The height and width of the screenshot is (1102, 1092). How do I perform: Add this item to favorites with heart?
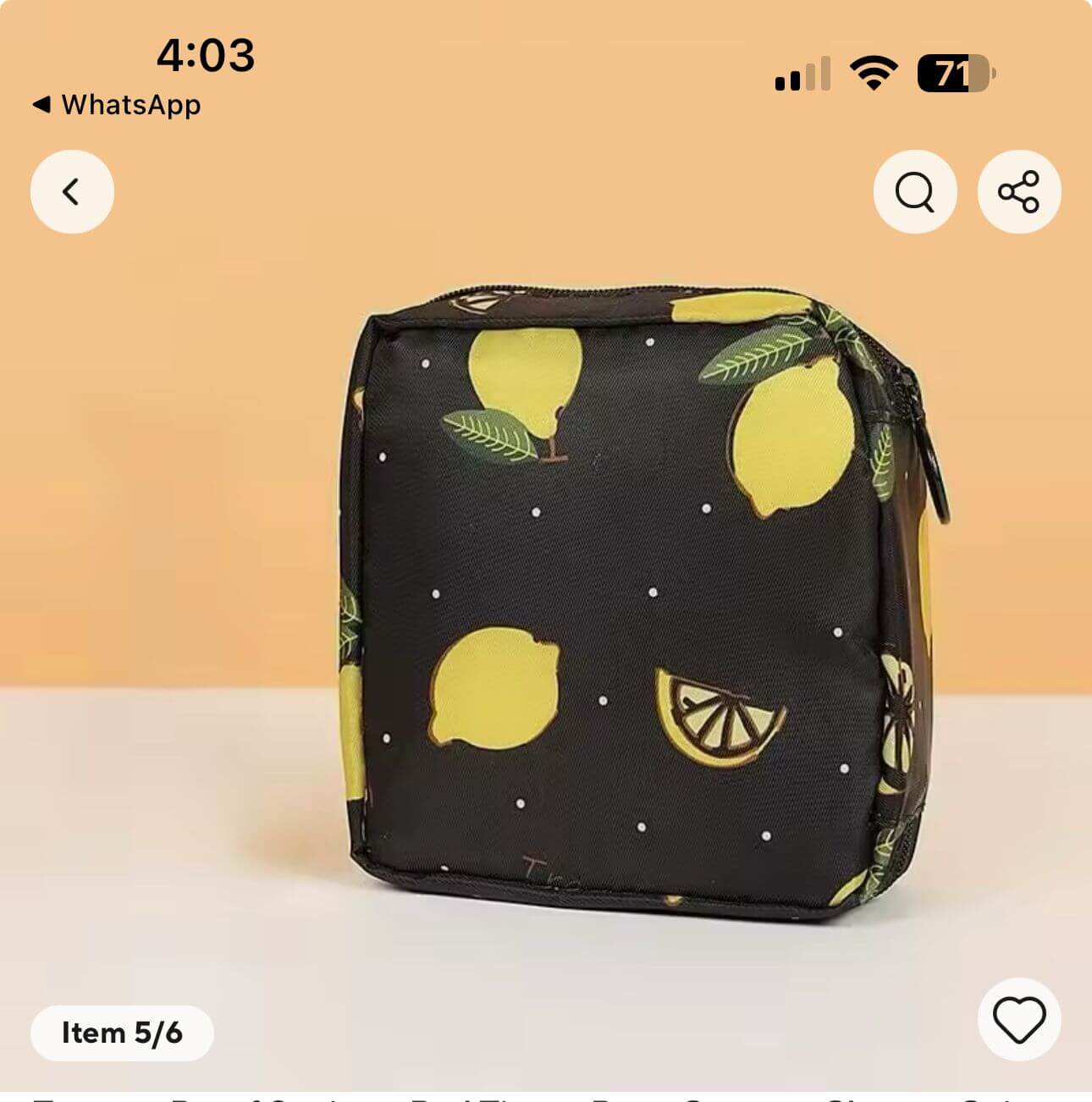[1018, 1020]
